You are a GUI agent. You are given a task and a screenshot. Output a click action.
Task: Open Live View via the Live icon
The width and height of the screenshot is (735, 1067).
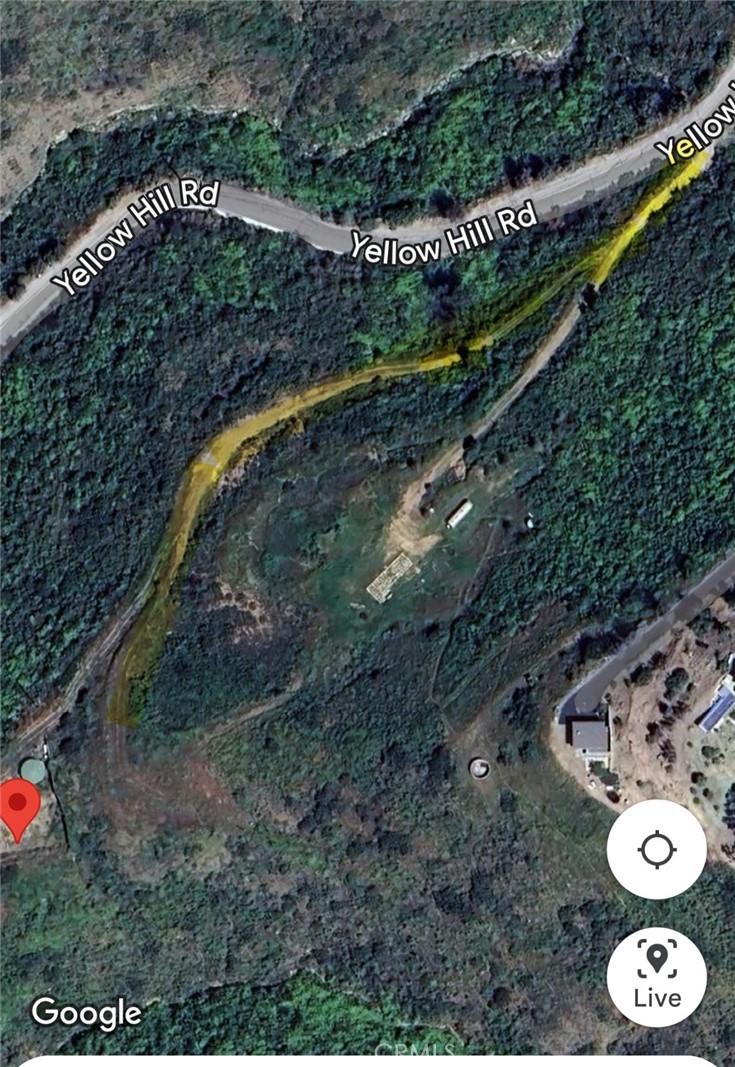(x=658, y=966)
